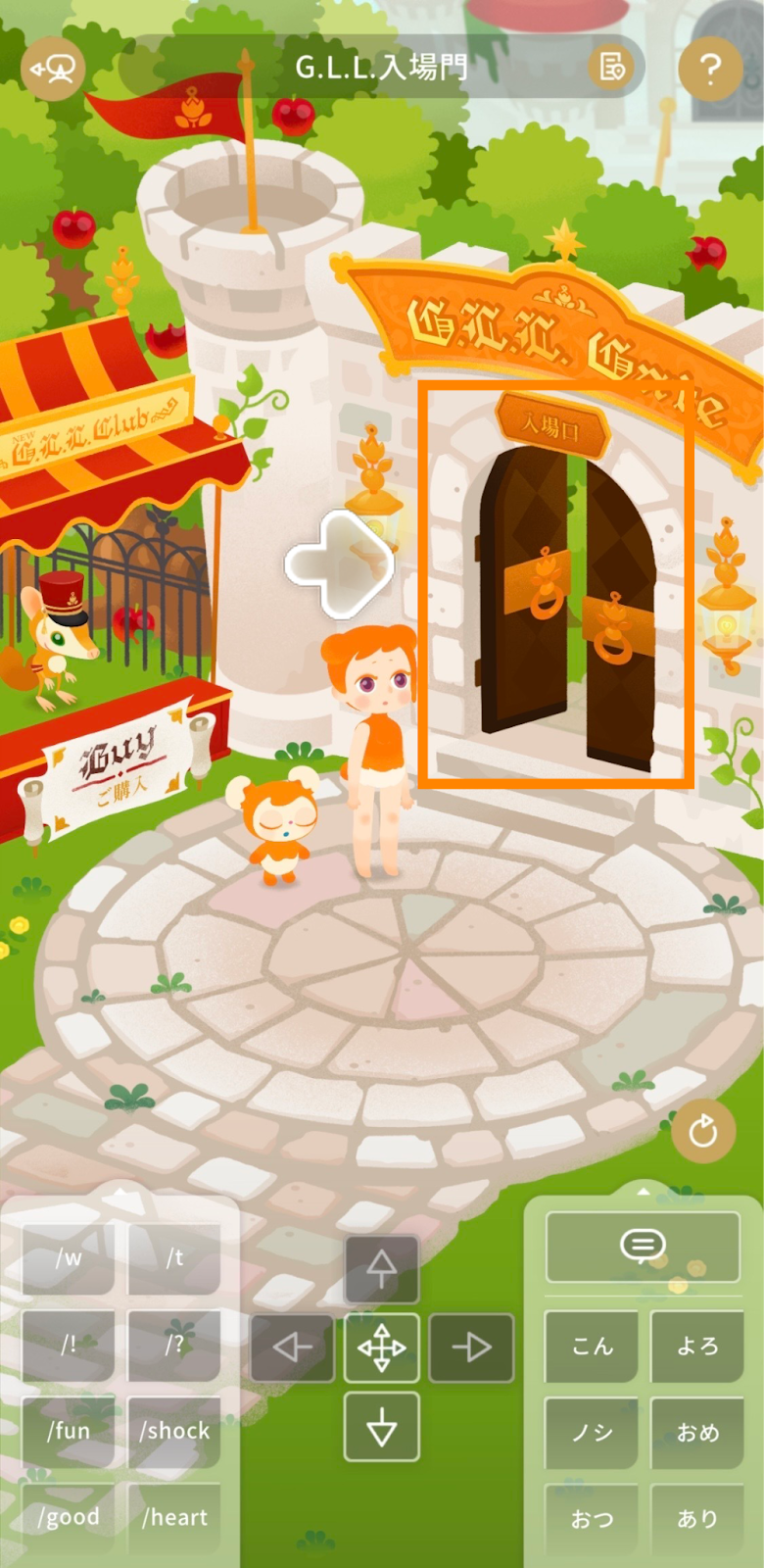
Task: Use the /w emote shortcut
Action: point(69,1258)
